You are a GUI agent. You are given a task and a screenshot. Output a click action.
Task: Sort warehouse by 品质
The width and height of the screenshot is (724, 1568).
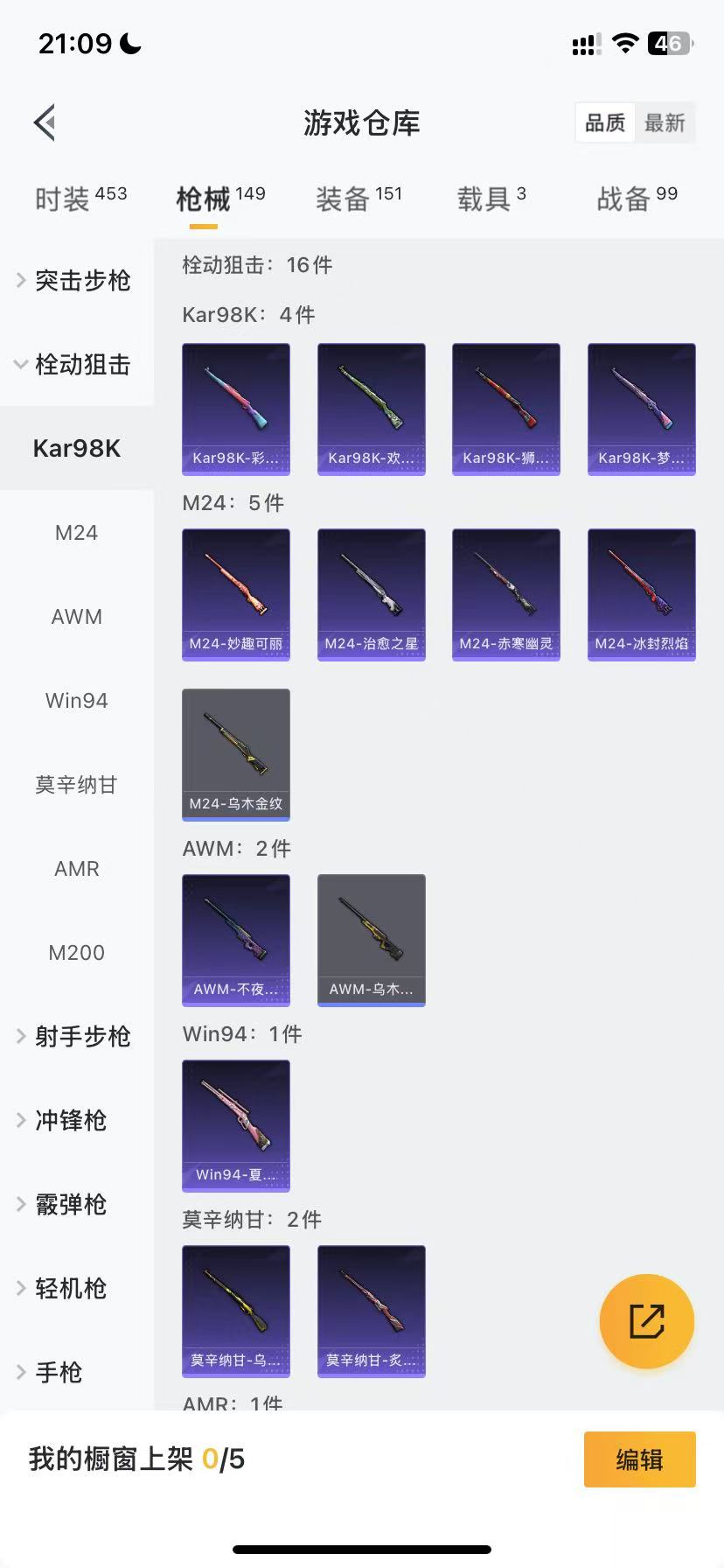tap(605, 122)
